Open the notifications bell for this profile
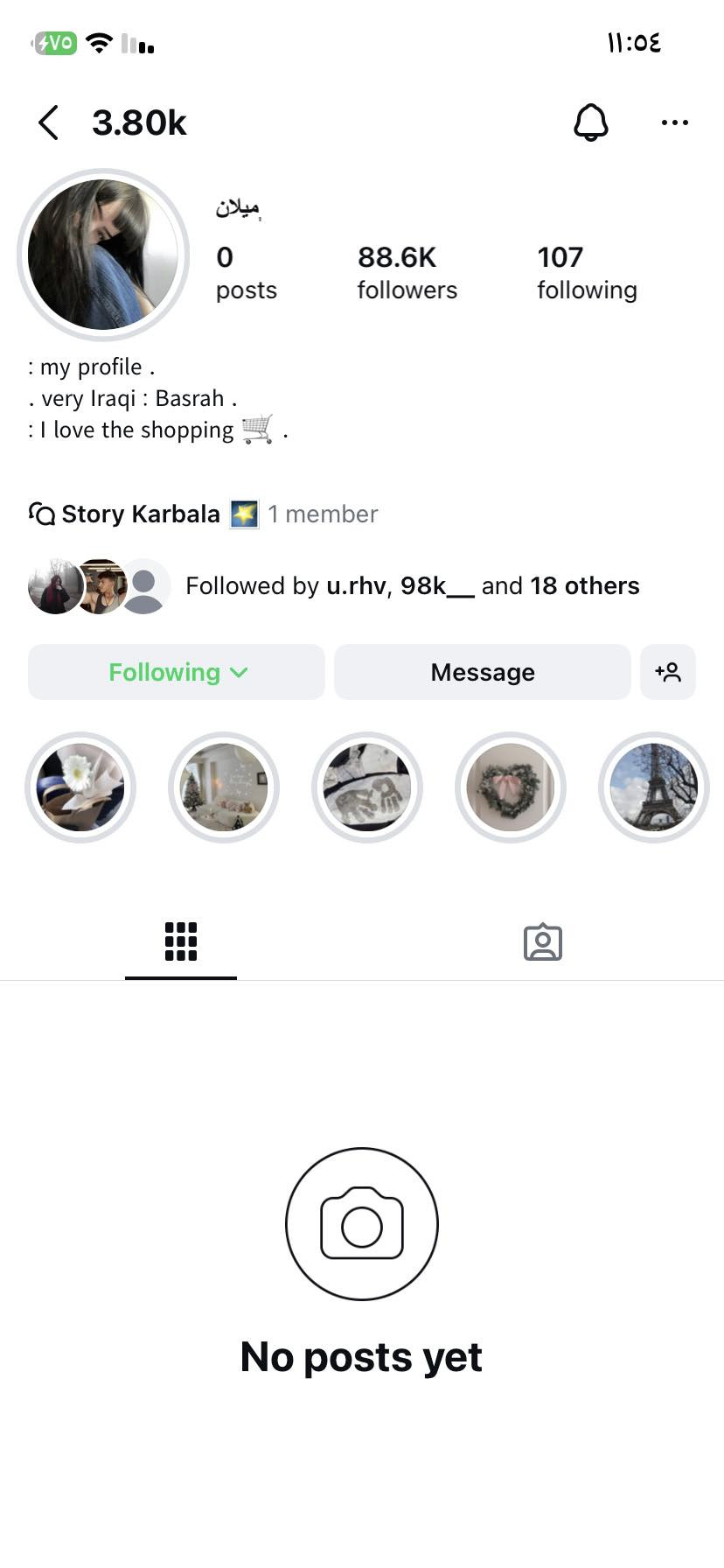 590,122
